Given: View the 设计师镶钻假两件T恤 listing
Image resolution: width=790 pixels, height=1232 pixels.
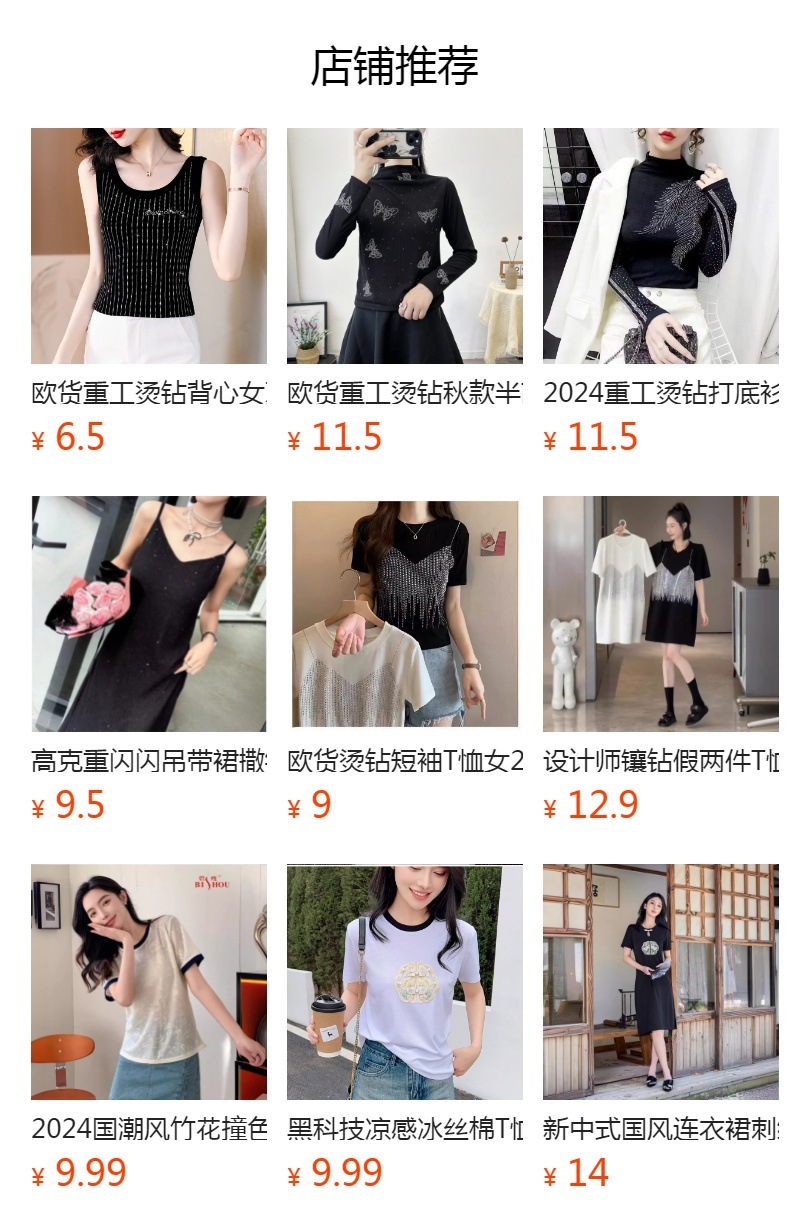Looking at the screenshot, I should coord(660,614).
